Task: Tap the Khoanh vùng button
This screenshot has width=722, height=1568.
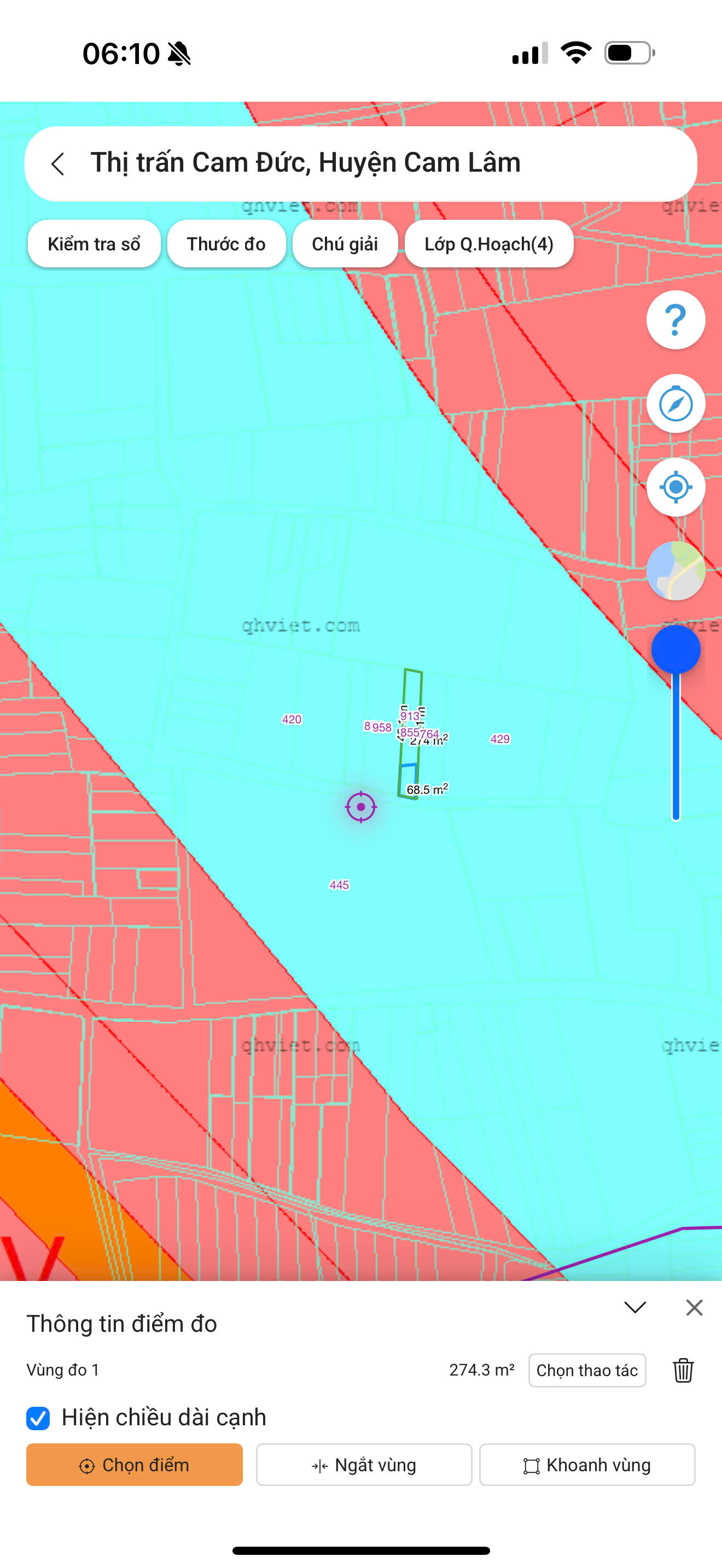Action: point(587,1465)
